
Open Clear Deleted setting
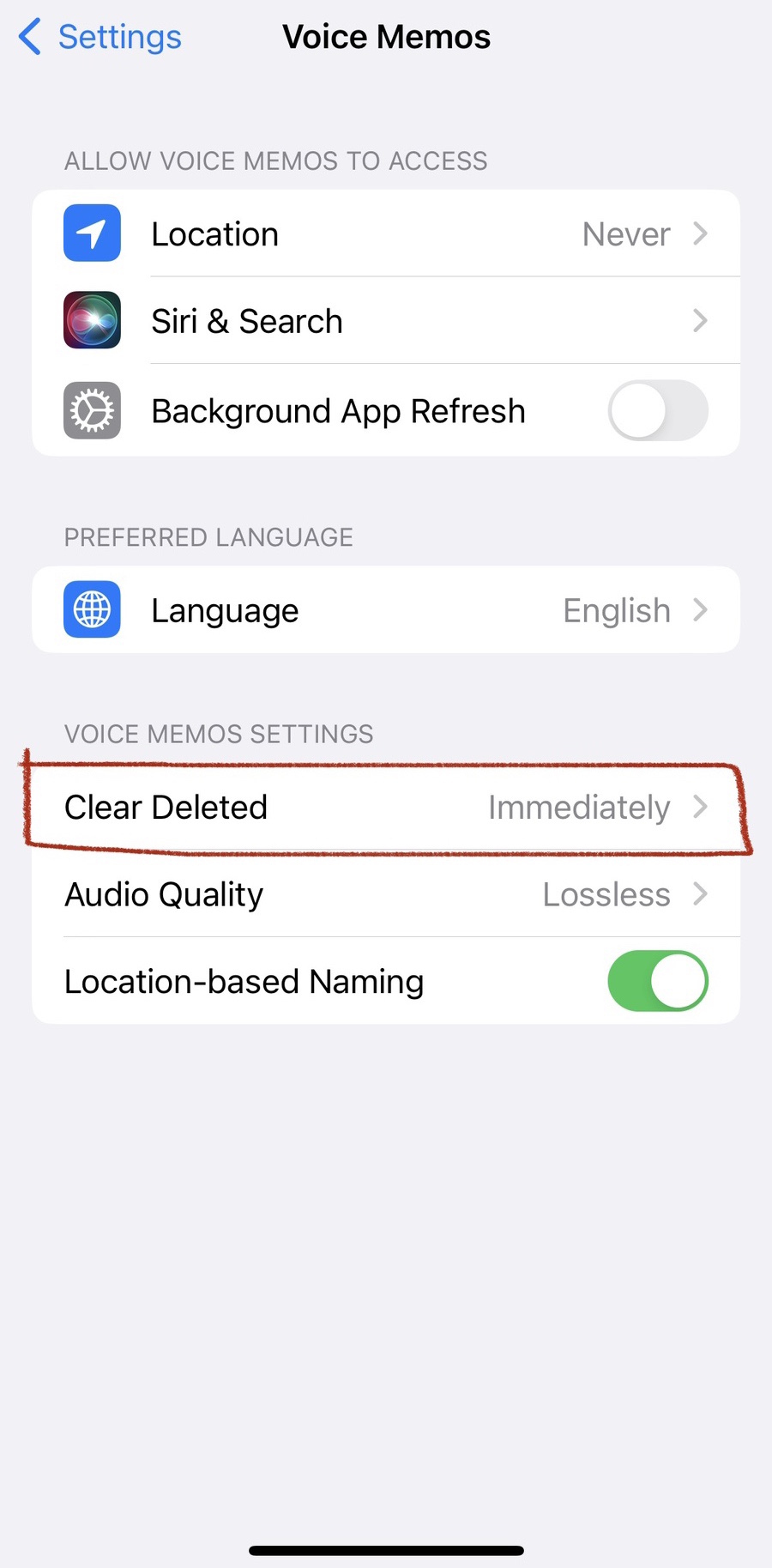click(386, 807)
